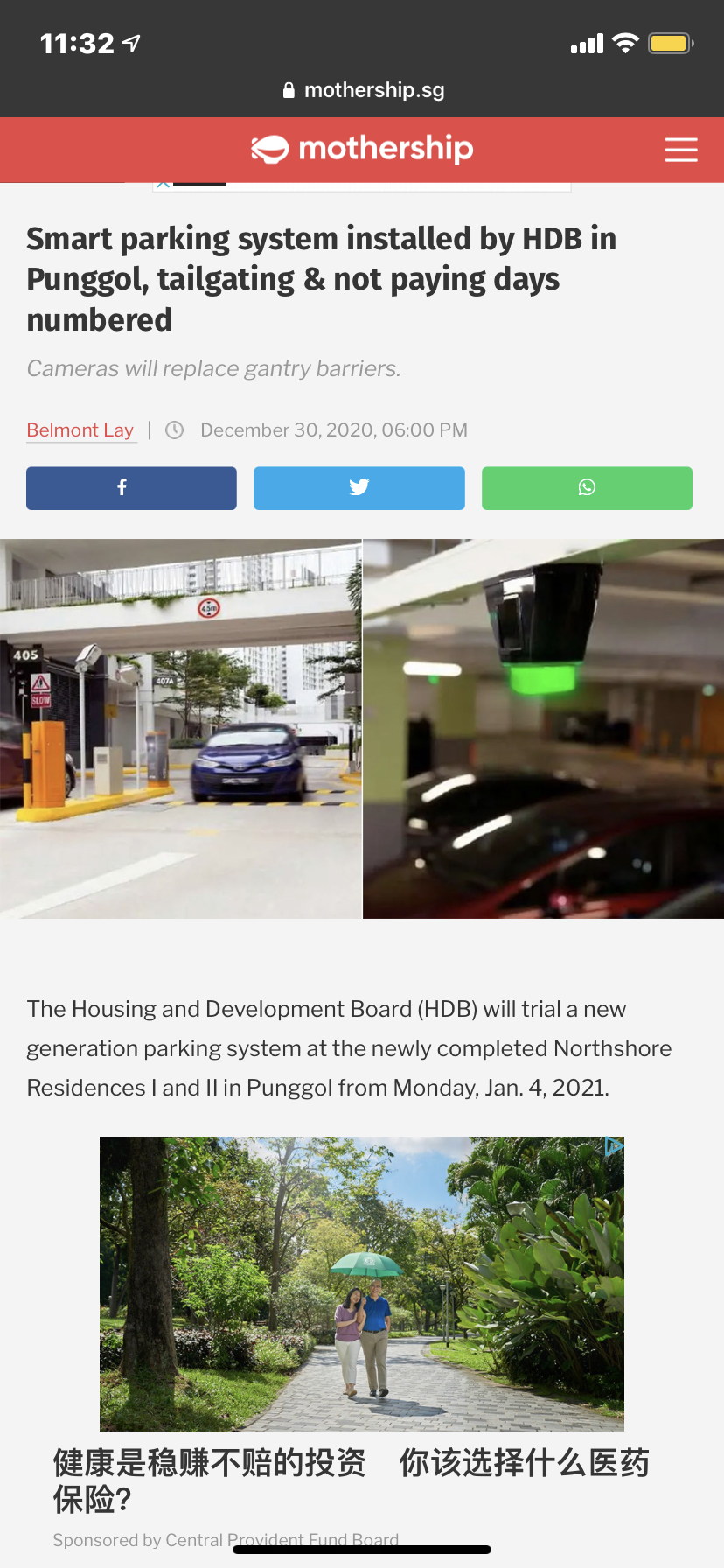Go to the Mothership homepage logo
Screen dimensions: 724x1568
(362, 149)
